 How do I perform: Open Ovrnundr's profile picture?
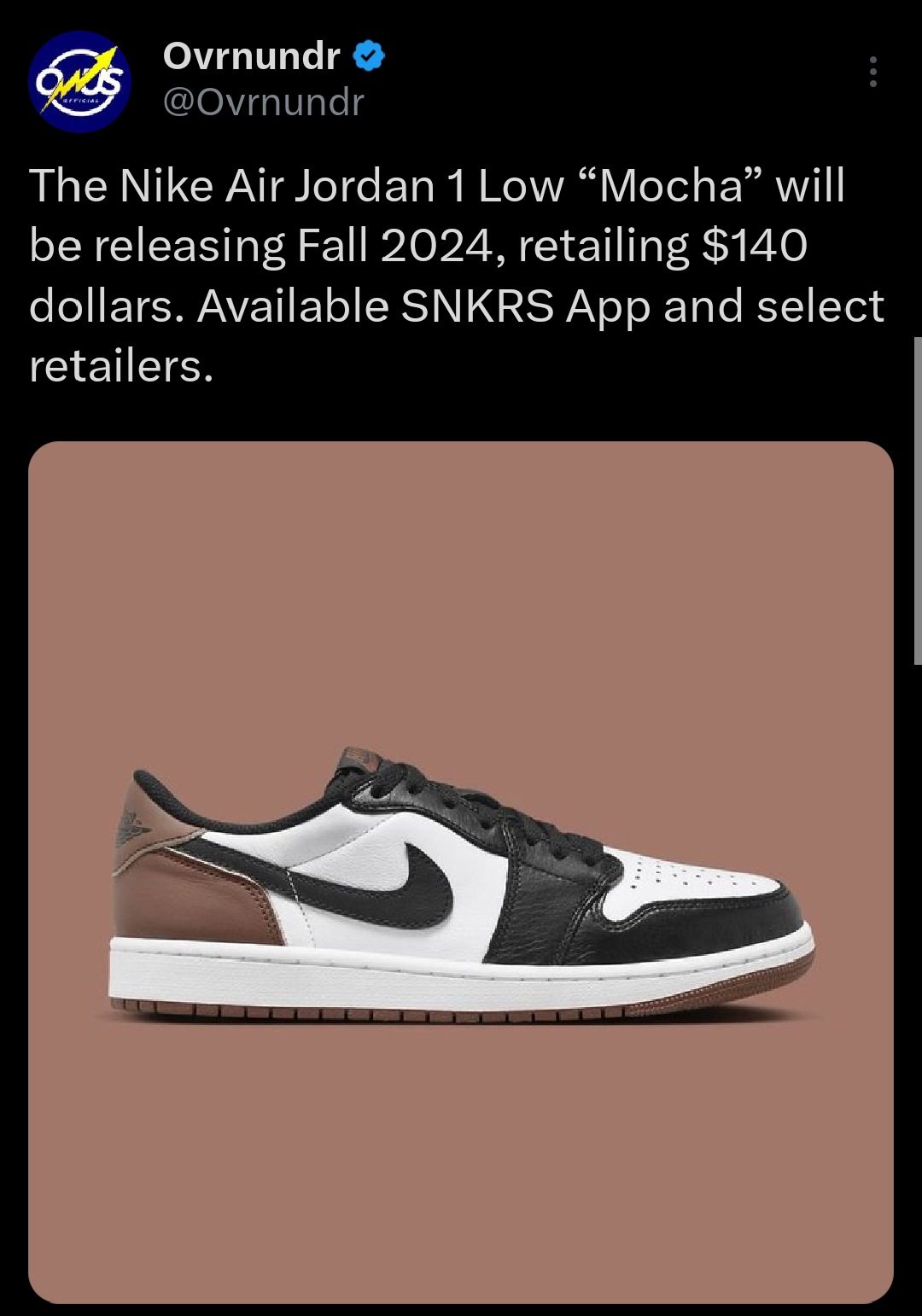(79, 81)
